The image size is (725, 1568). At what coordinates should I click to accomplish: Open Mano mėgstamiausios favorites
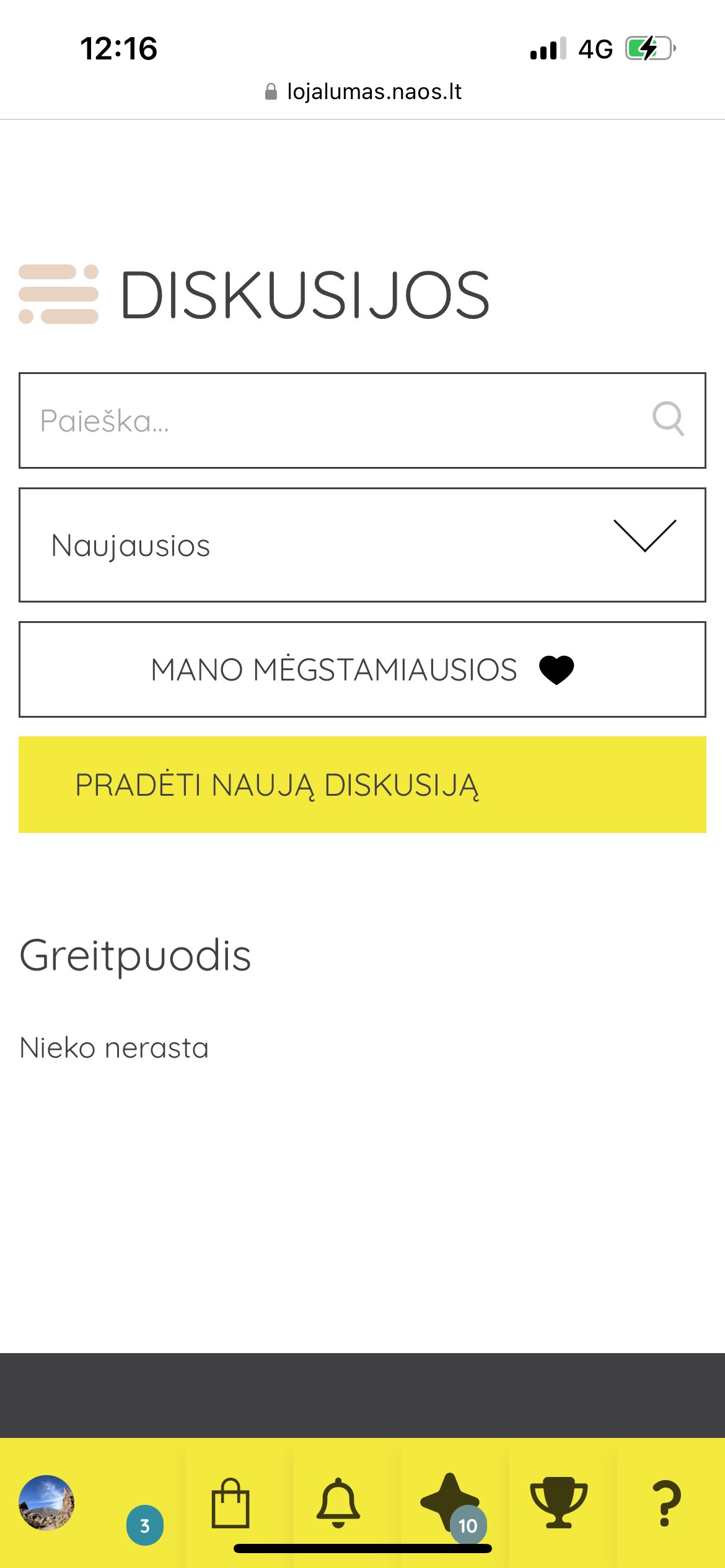[x=362, y=669]
